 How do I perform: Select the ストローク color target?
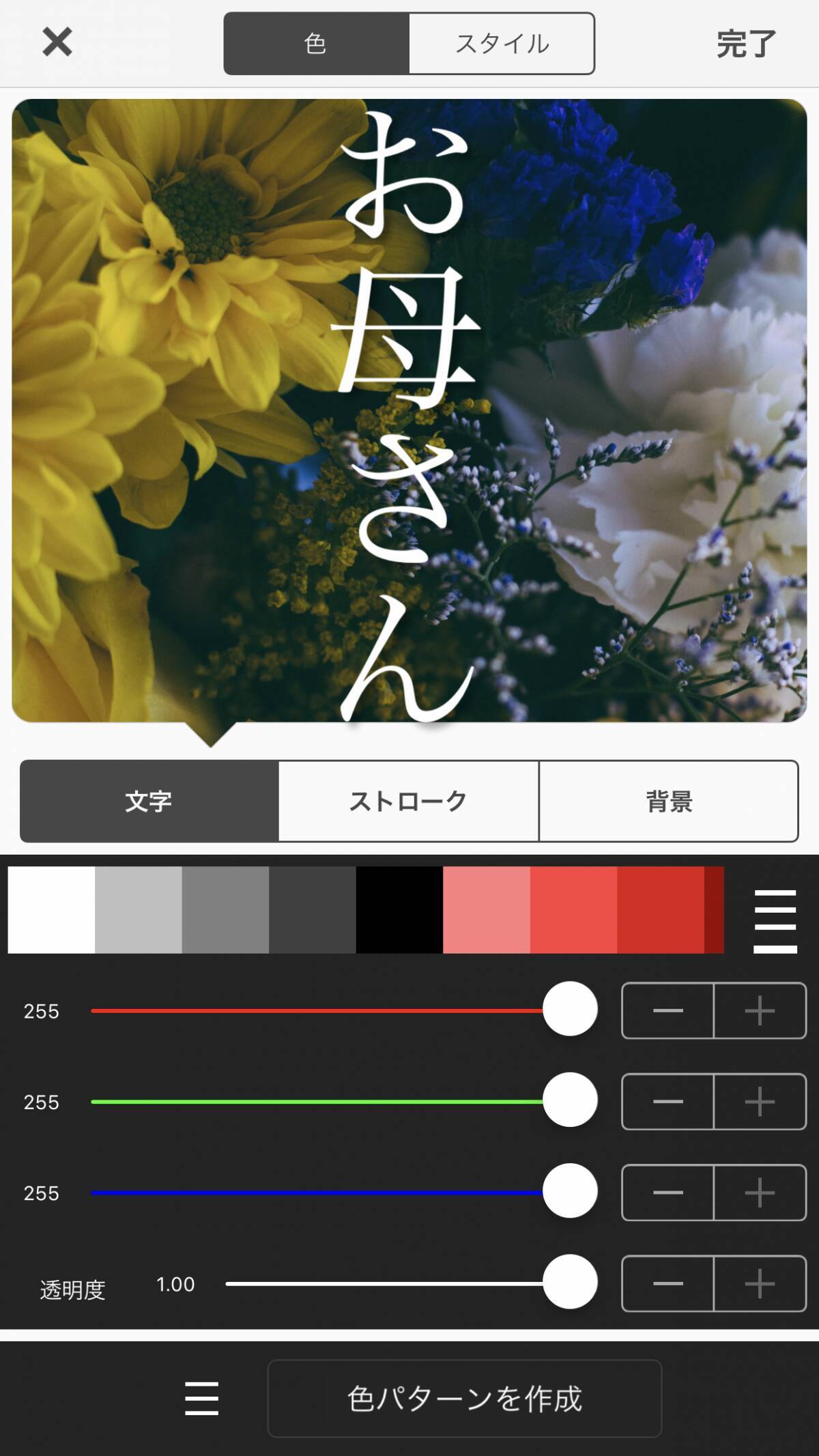pyautogui.click(x=408, y=801)
